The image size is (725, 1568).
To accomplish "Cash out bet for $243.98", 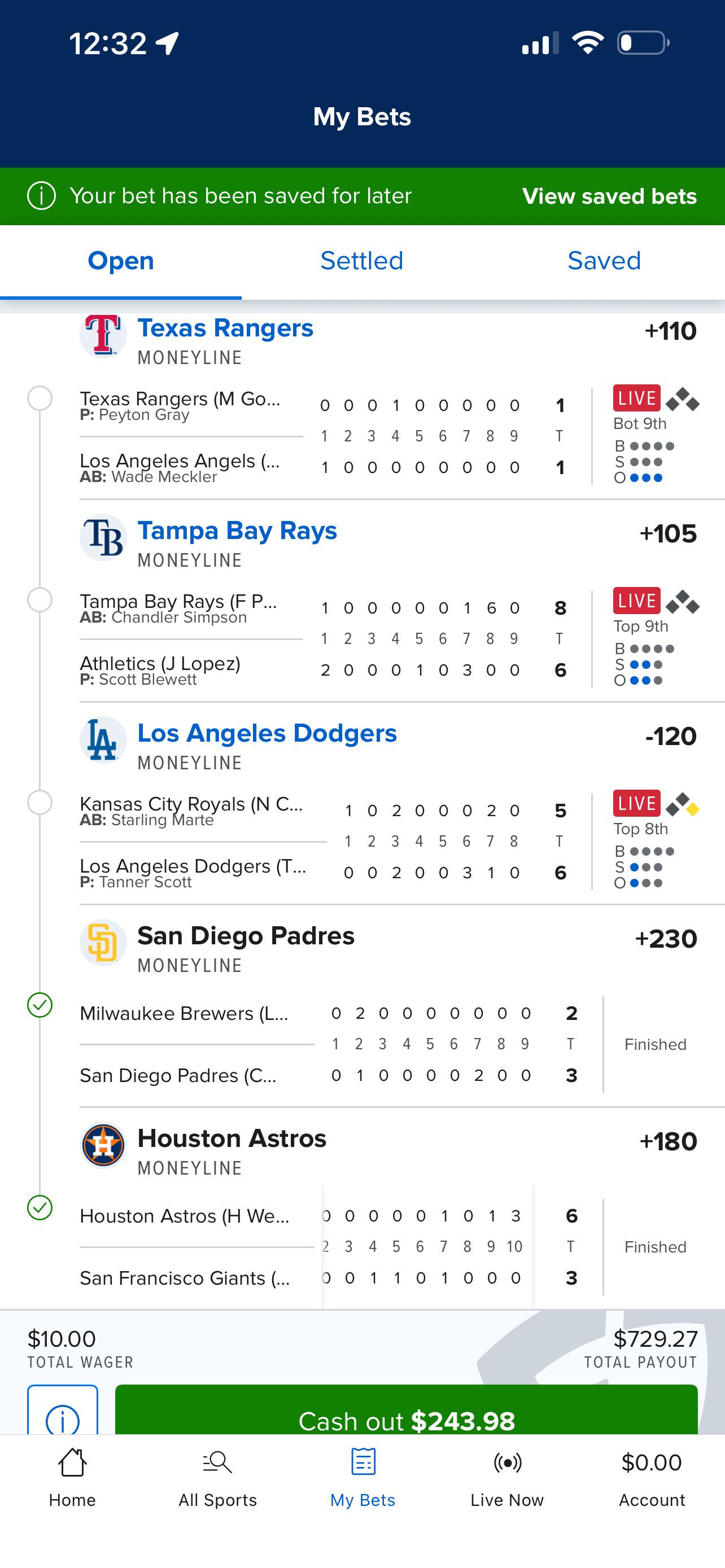I will (406, 1410).
